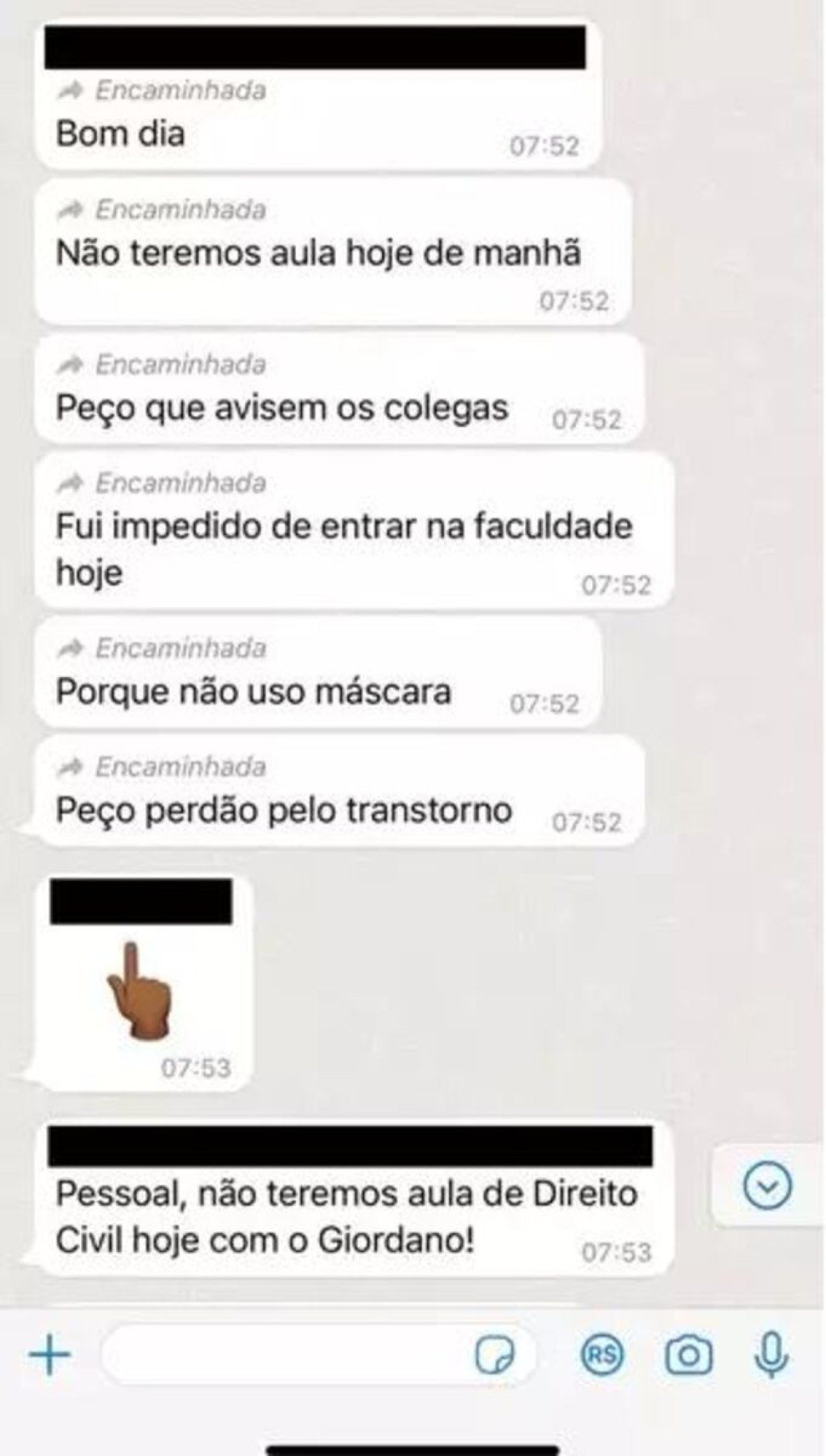Open the R$ payment option

click(602, 1355)
